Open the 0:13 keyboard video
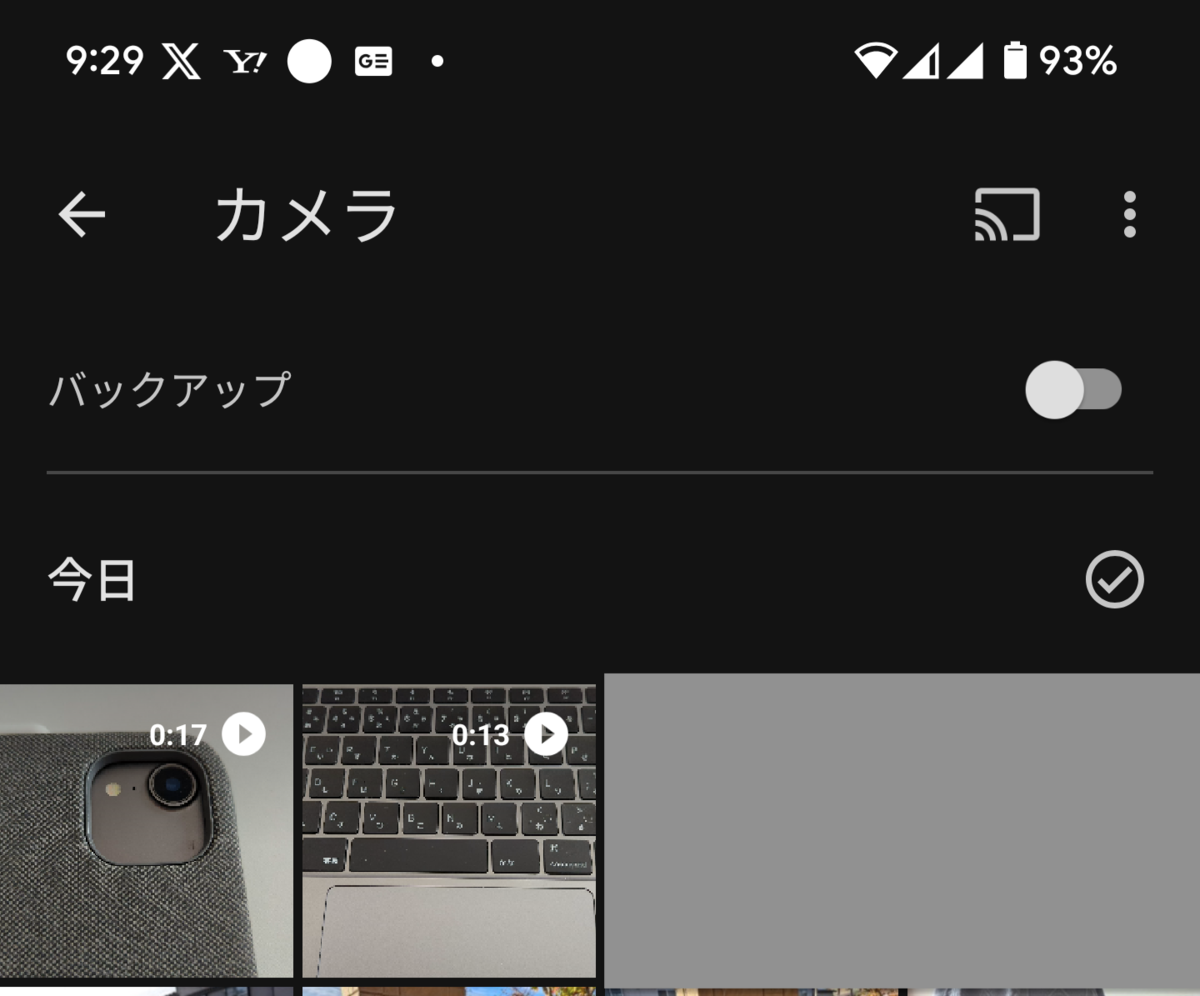The width and height of the screenshot is (1200, 996). [449, 830]
